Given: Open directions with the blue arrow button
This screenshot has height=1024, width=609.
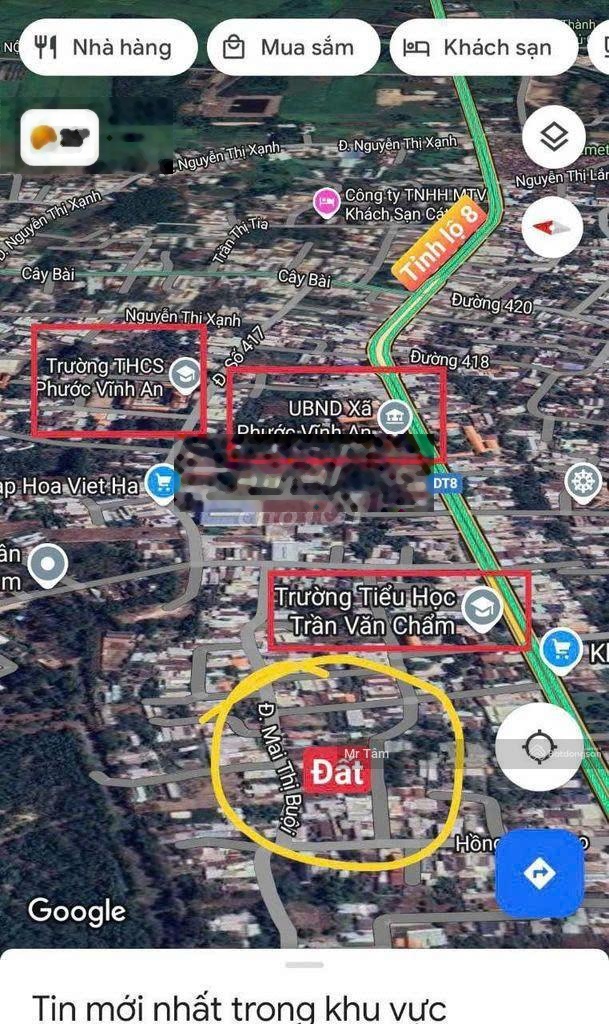Looking at the screenshot, I should [x=539, y=873].
